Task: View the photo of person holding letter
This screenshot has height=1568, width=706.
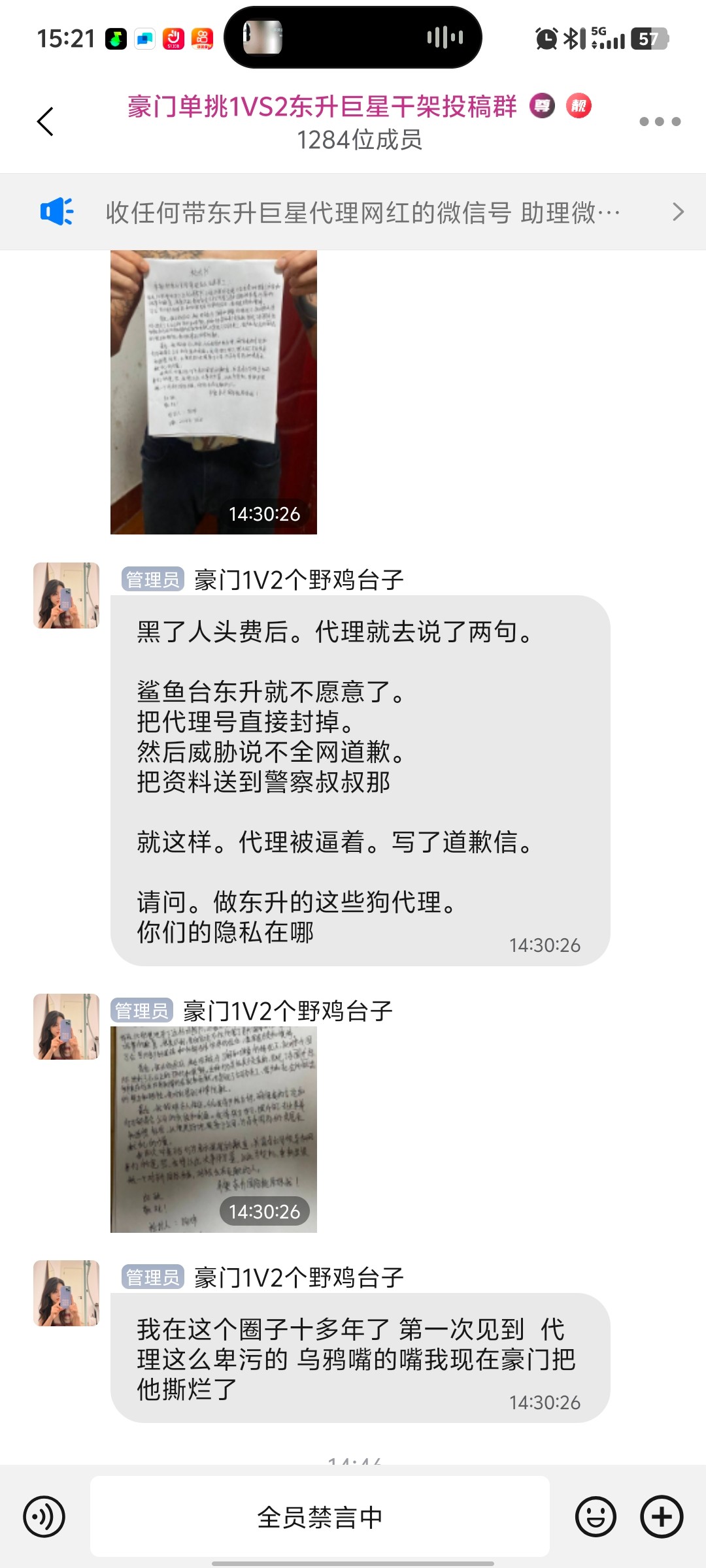Action: pyautogui.click(x=213, y=392)
